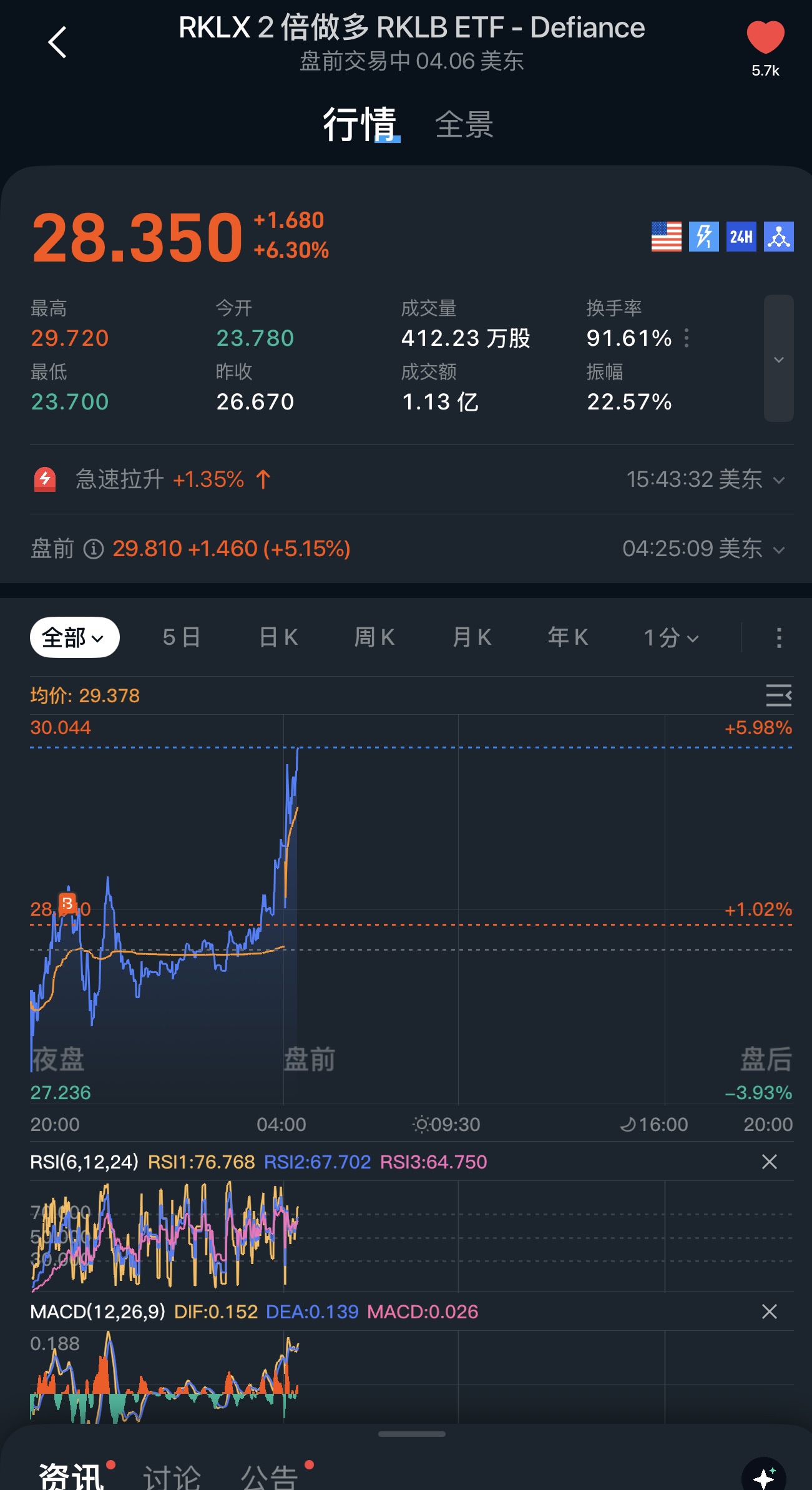Open the 全部 chart session dropdown
The height and width of the screenshot is (1490, 812).
pos(74,637)
